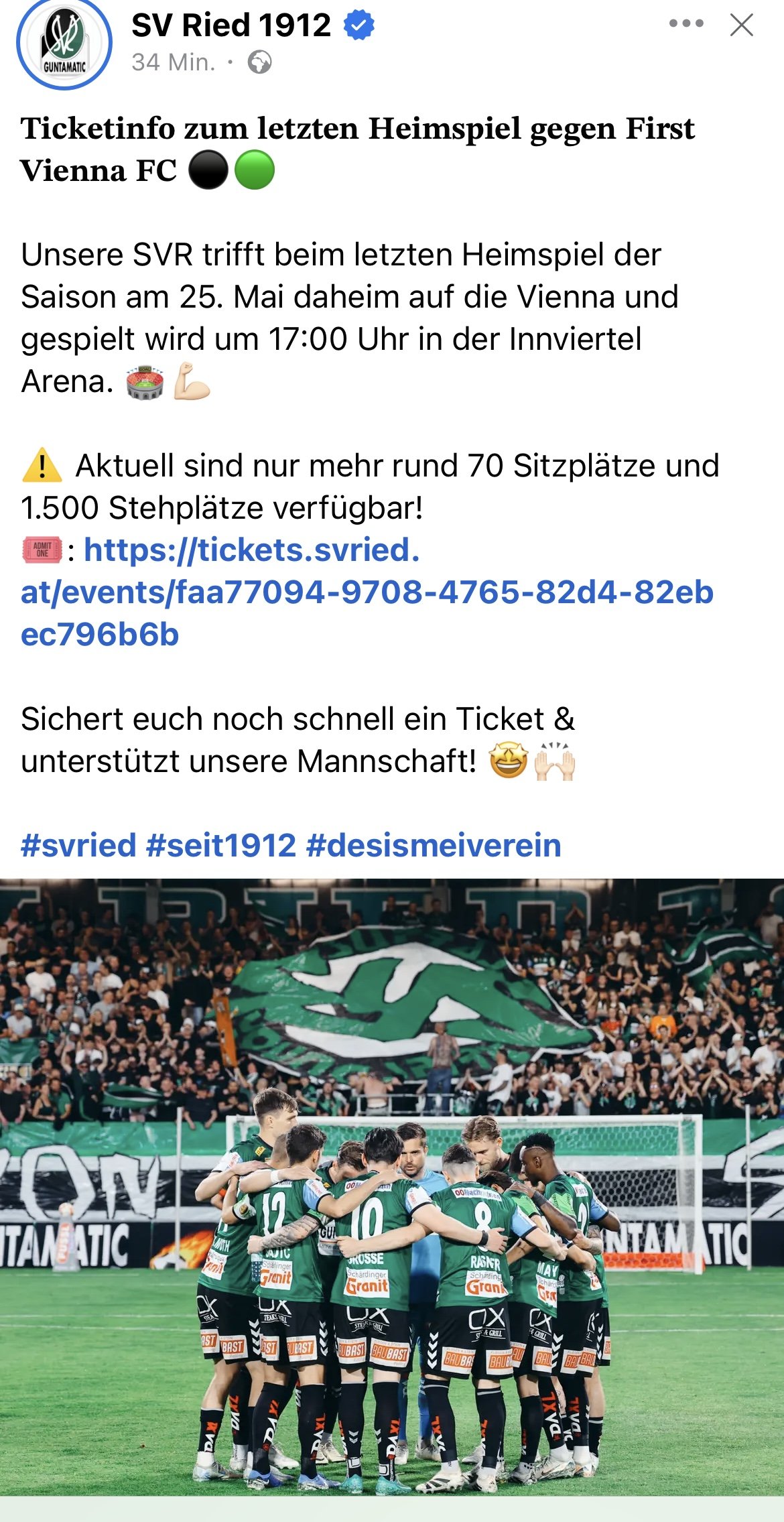Open the tickets.svried.at event link
This screenshot has height=1522, width=784.
click(x=367, y=592)
